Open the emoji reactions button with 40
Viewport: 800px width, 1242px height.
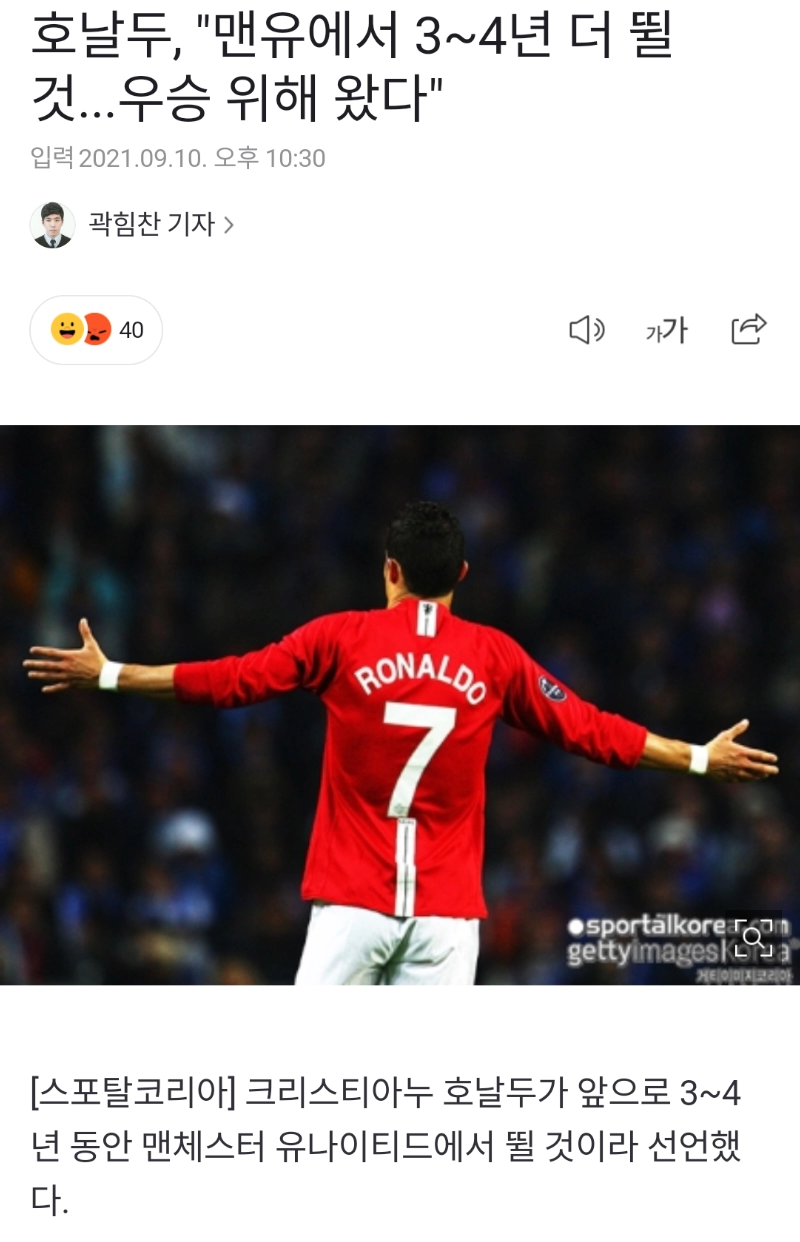97,329
